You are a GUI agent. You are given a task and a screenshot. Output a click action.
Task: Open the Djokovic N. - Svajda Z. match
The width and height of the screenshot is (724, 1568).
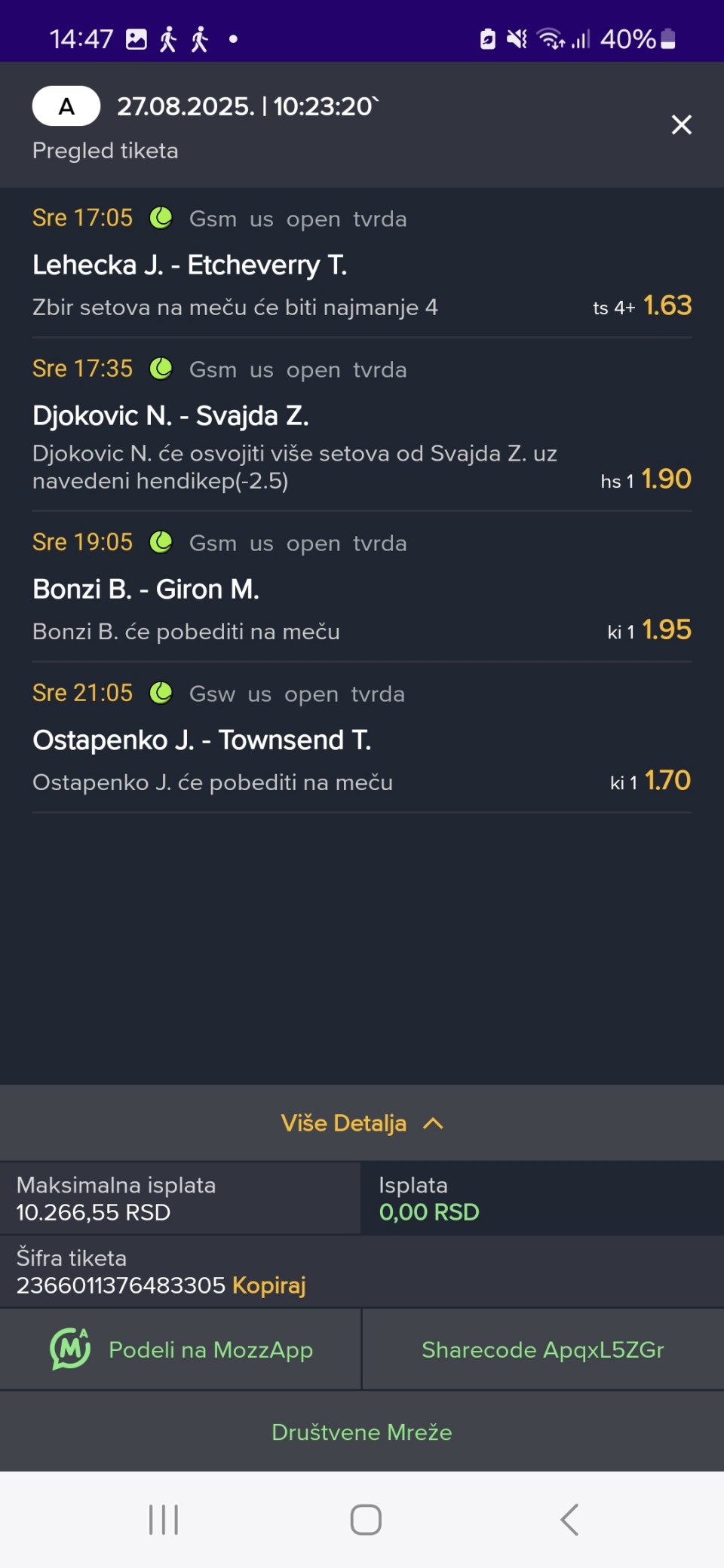(x=171, y=416)
